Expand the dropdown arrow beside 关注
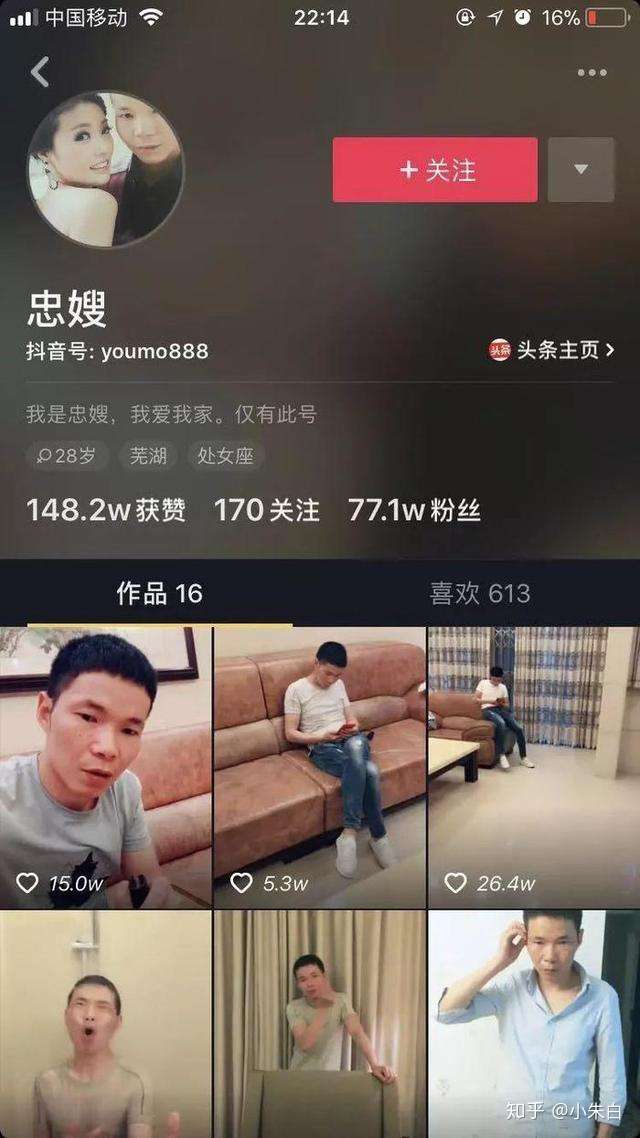640x1138 pixels. click(581, 170)
